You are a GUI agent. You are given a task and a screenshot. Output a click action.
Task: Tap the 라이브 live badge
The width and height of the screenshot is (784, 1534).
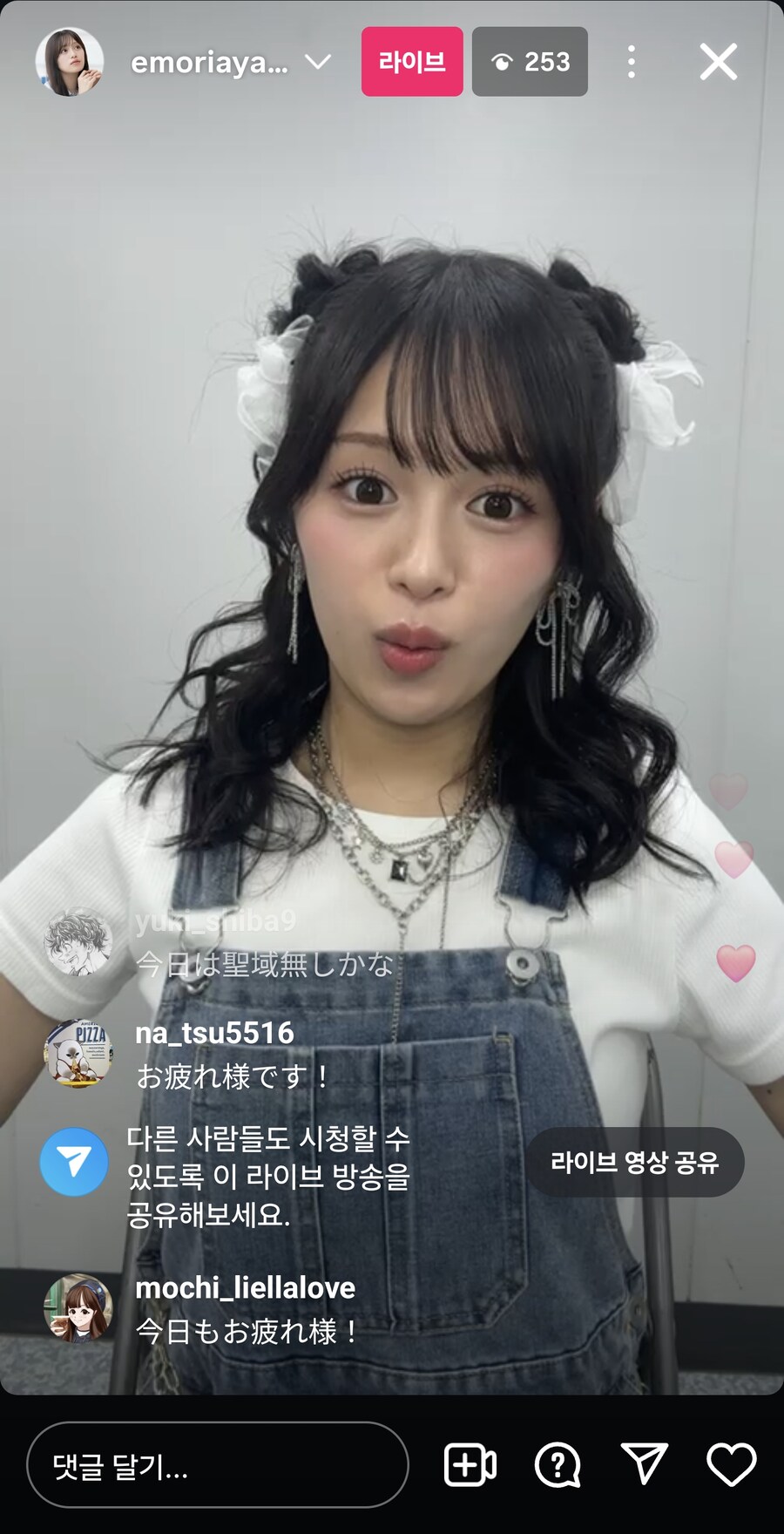[411, 61]
